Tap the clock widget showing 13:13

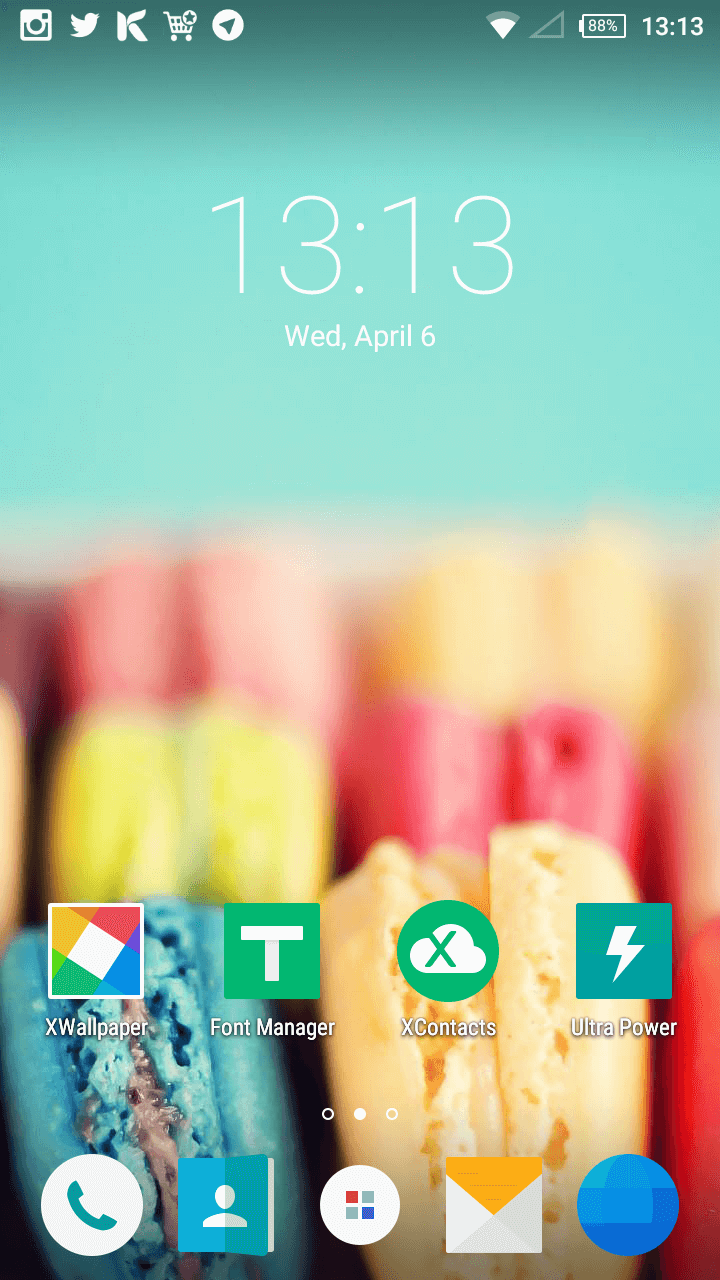(x=360, y=245)
